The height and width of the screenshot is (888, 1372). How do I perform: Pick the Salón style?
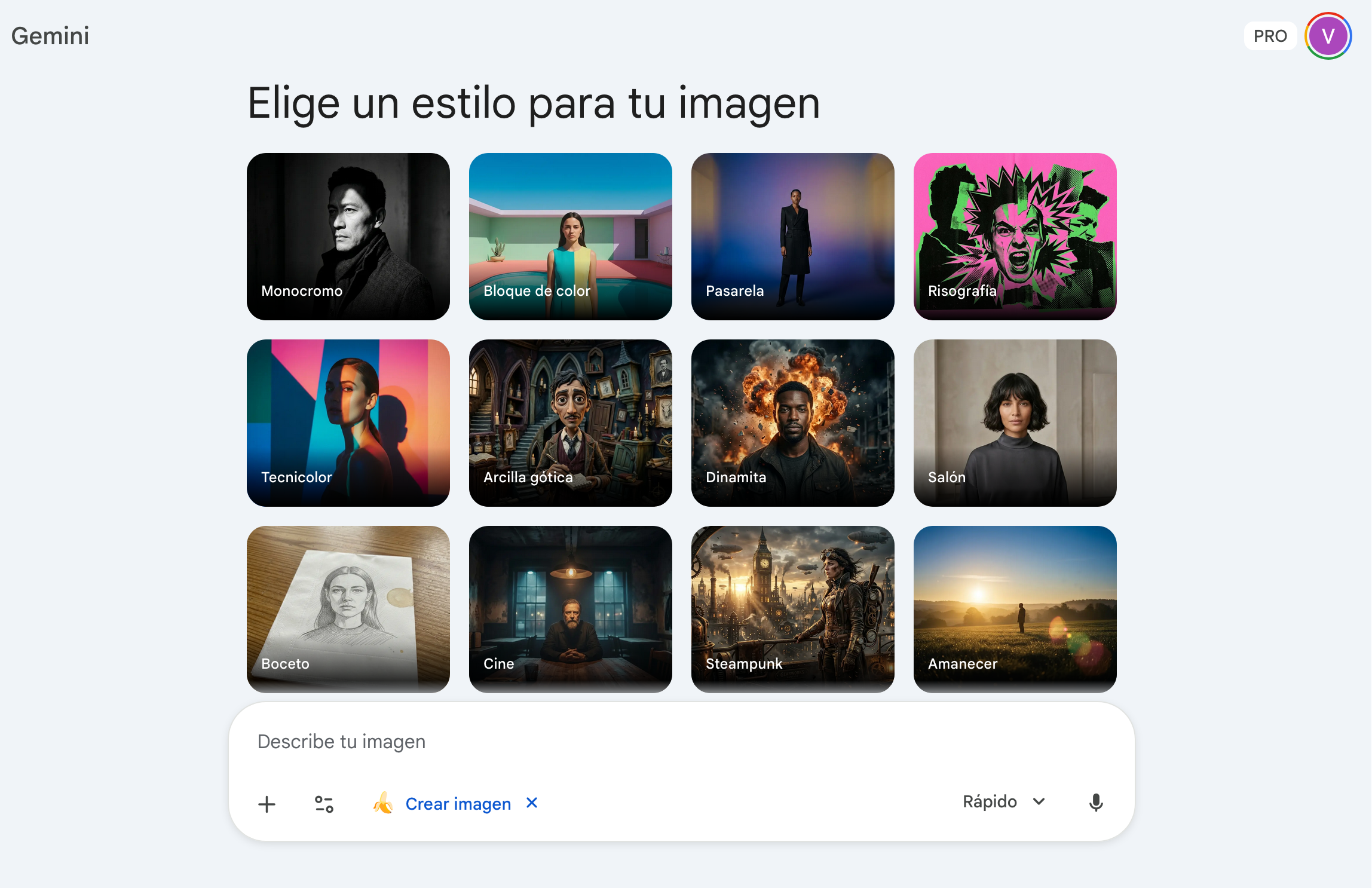pos(1015,423)
